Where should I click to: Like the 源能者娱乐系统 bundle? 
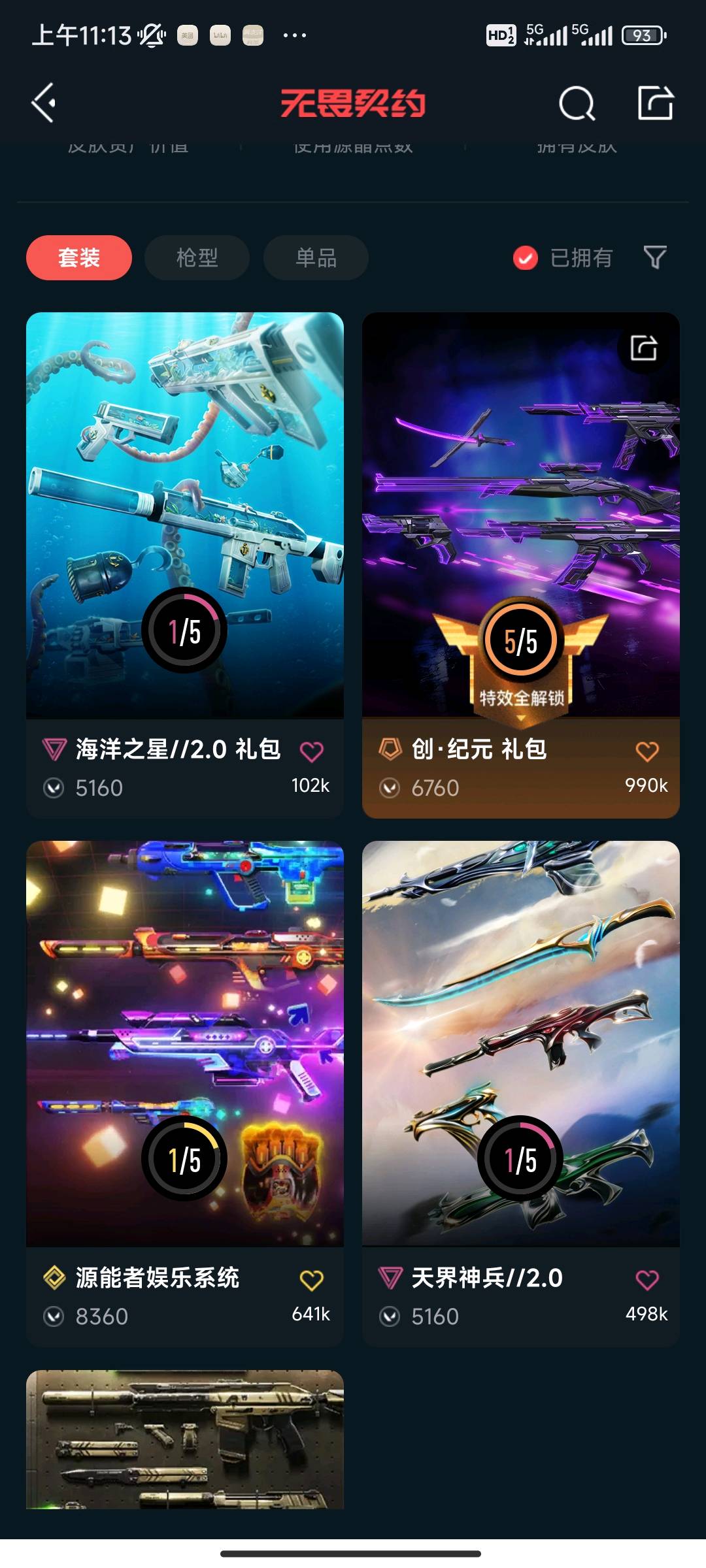(311, 1280)
